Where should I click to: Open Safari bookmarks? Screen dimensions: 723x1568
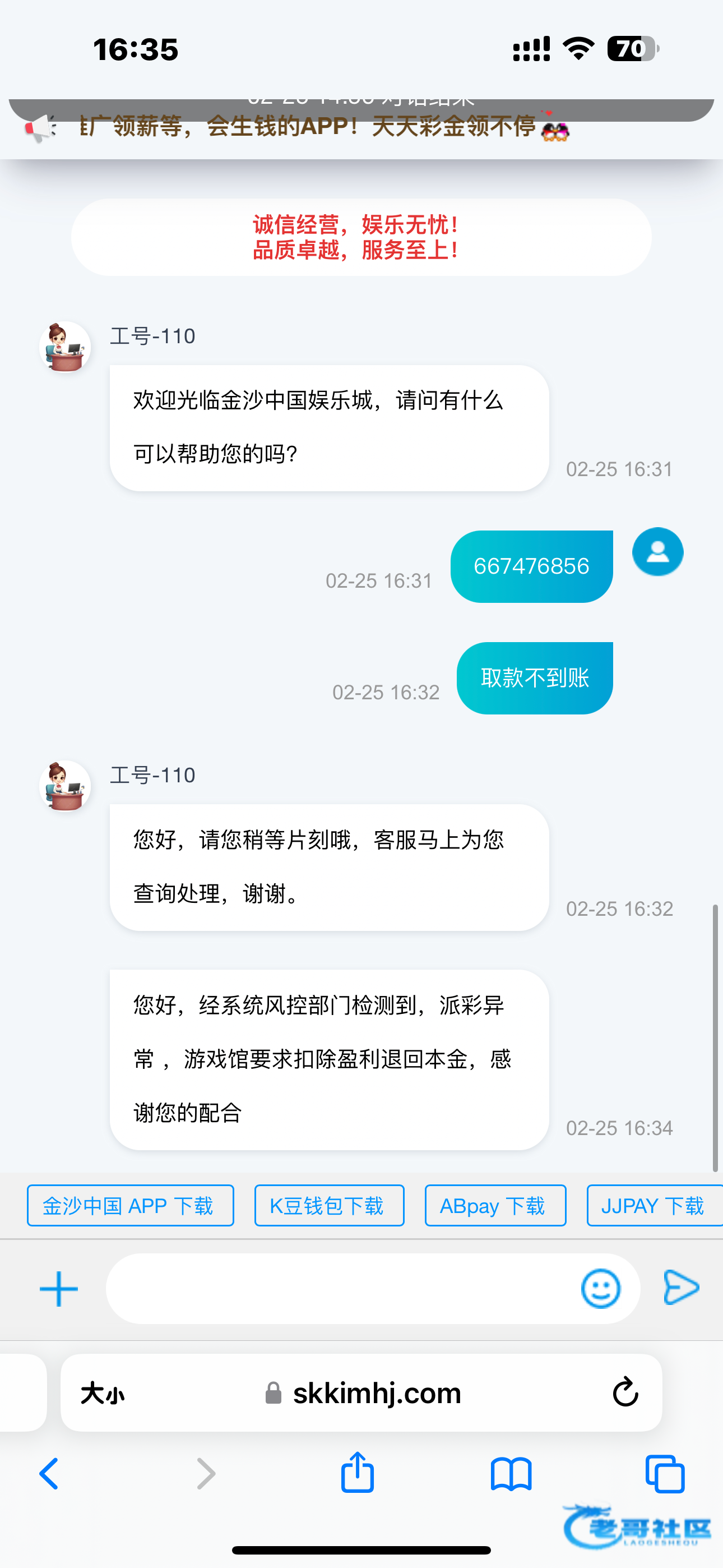pos(511,1474)
